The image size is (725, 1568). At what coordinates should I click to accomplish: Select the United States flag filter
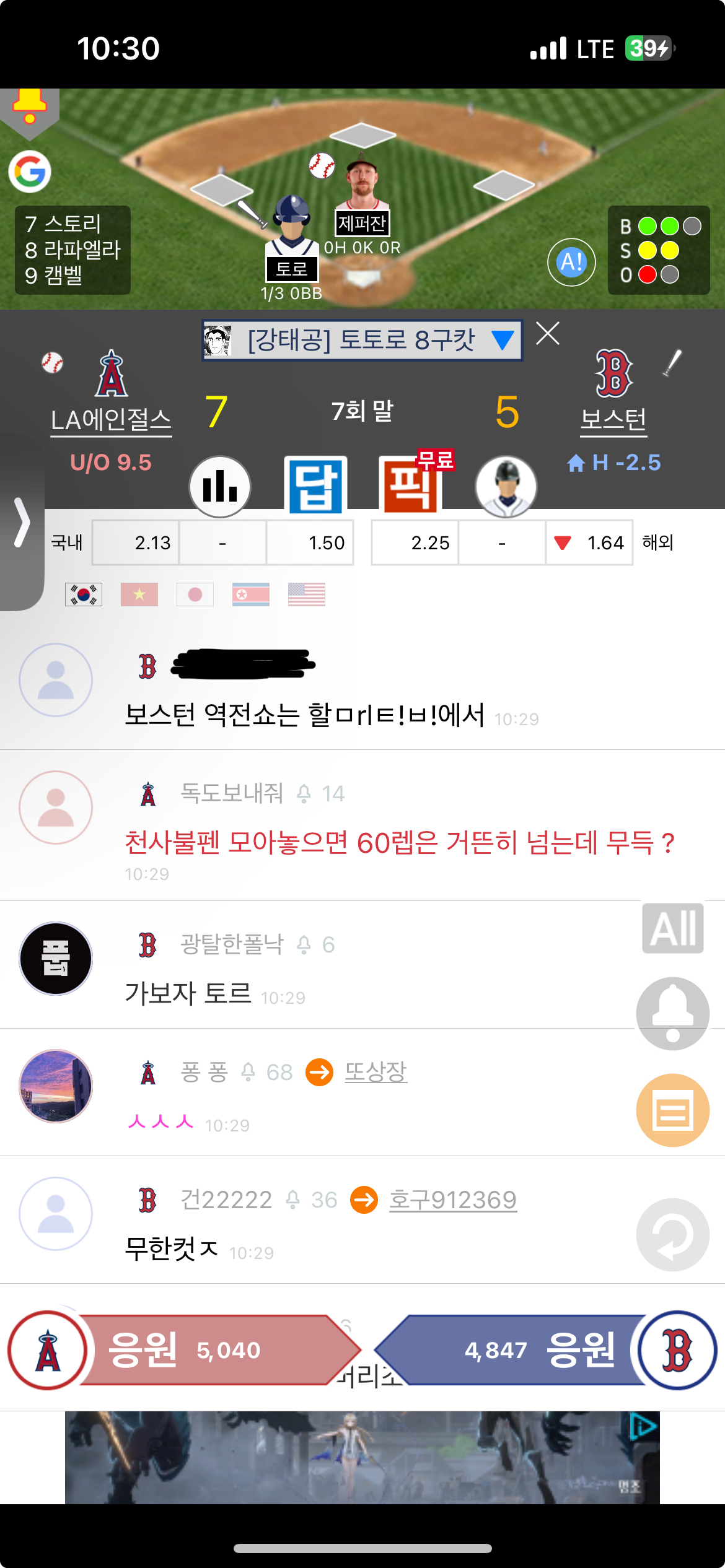coord(307,595)
